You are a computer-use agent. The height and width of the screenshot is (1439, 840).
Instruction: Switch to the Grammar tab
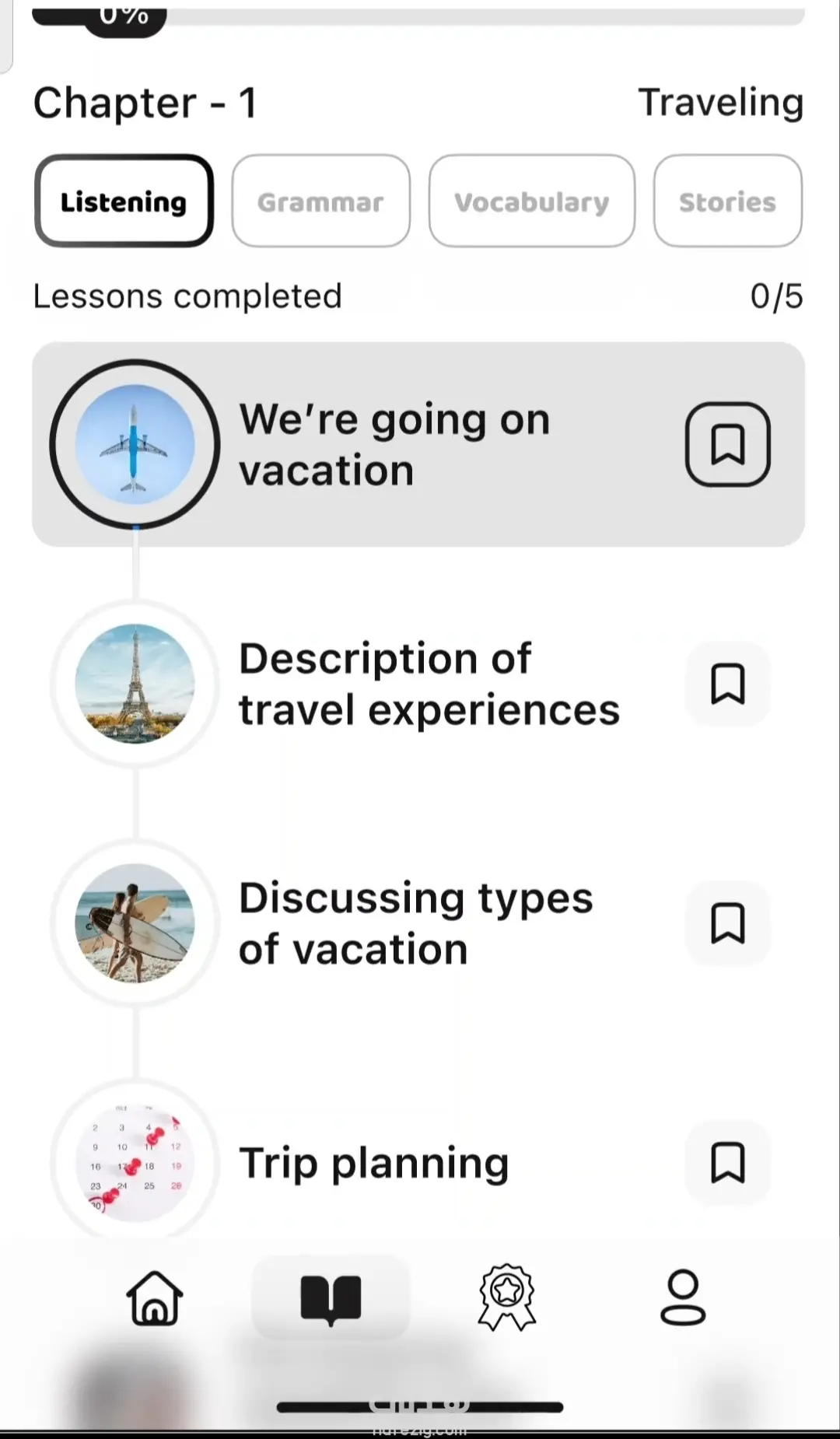click(320, 201)
